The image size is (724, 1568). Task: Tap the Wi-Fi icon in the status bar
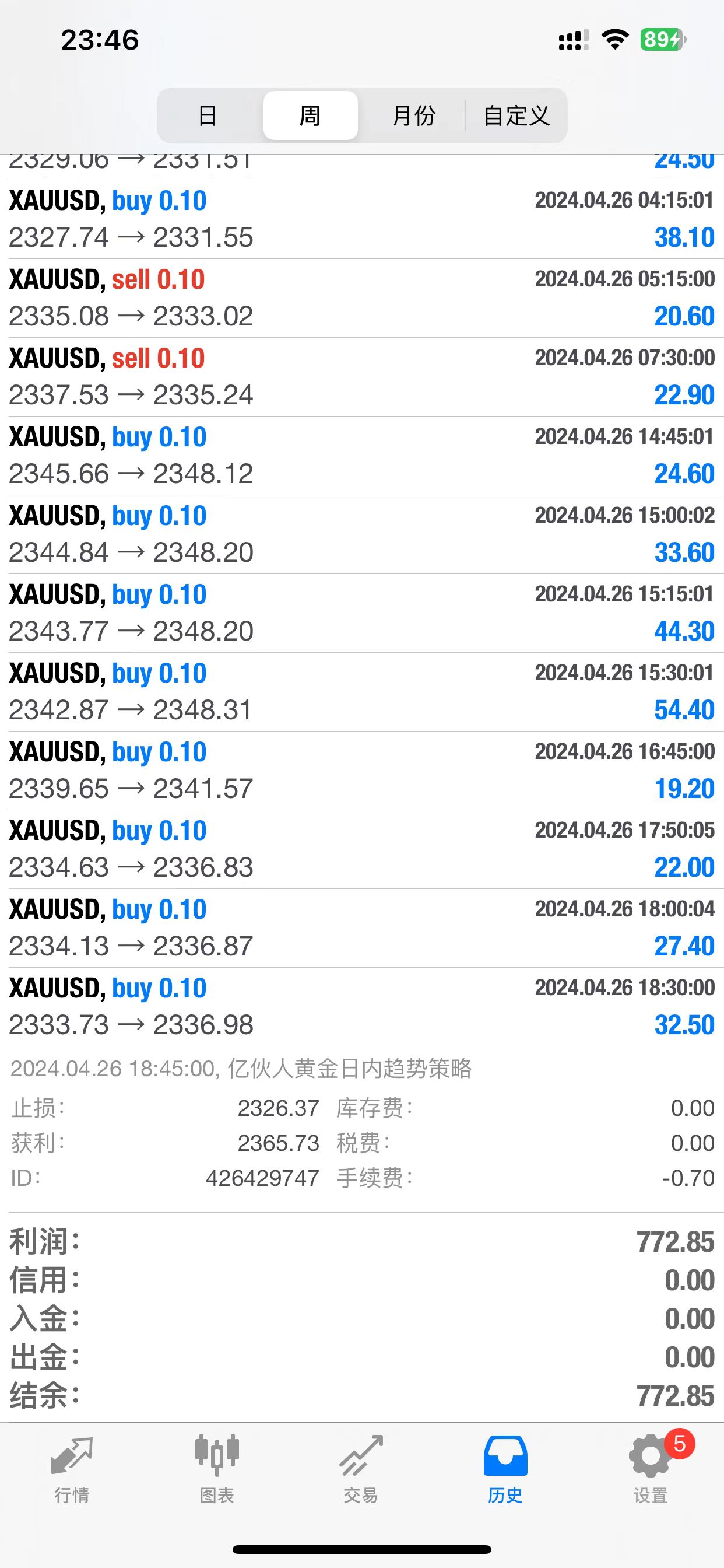point(614,38)
